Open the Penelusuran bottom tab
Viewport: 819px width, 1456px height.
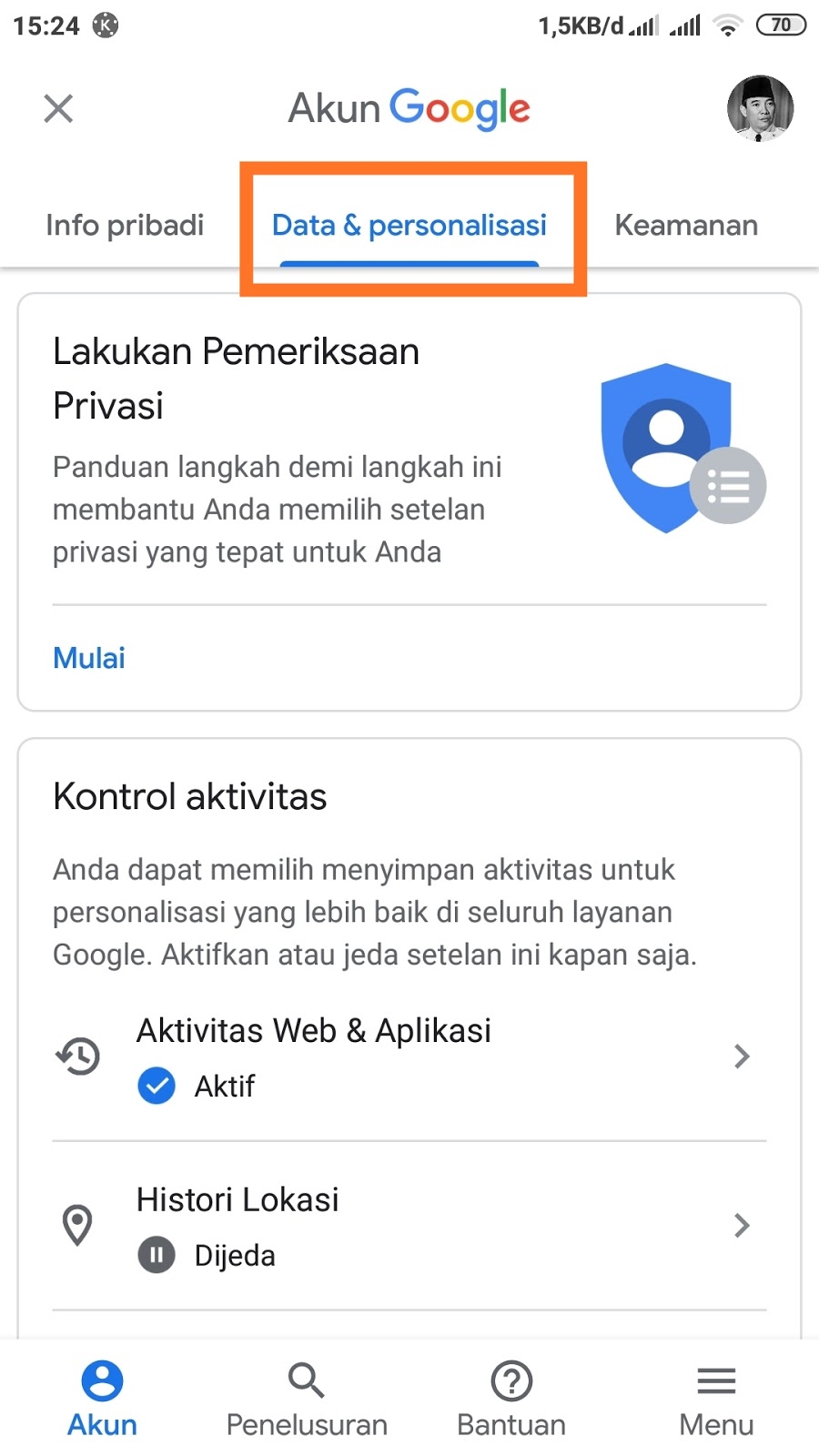(307, 1400)
